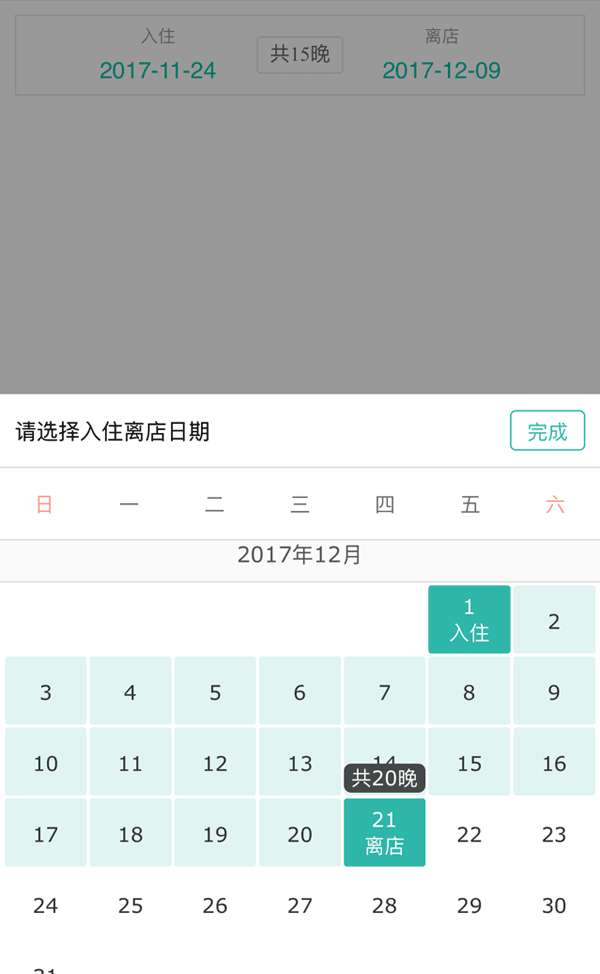Viewport: 600px width, 974px height.
Task: Select December 6 on the calendar
Action: (300, 691)
